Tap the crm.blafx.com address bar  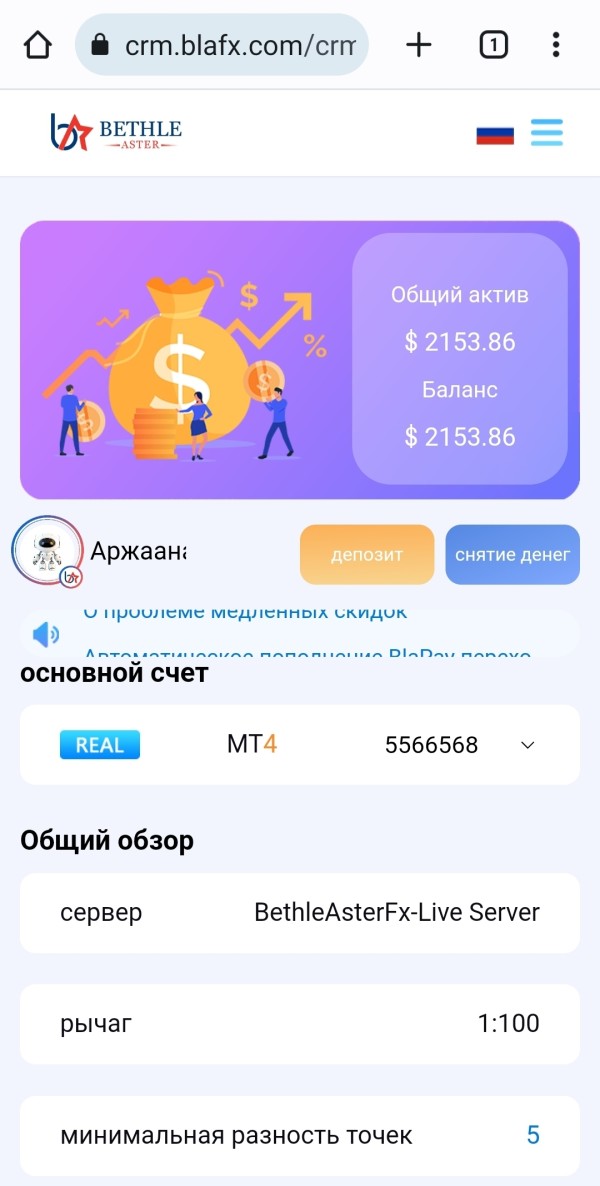tap(222, 45)
